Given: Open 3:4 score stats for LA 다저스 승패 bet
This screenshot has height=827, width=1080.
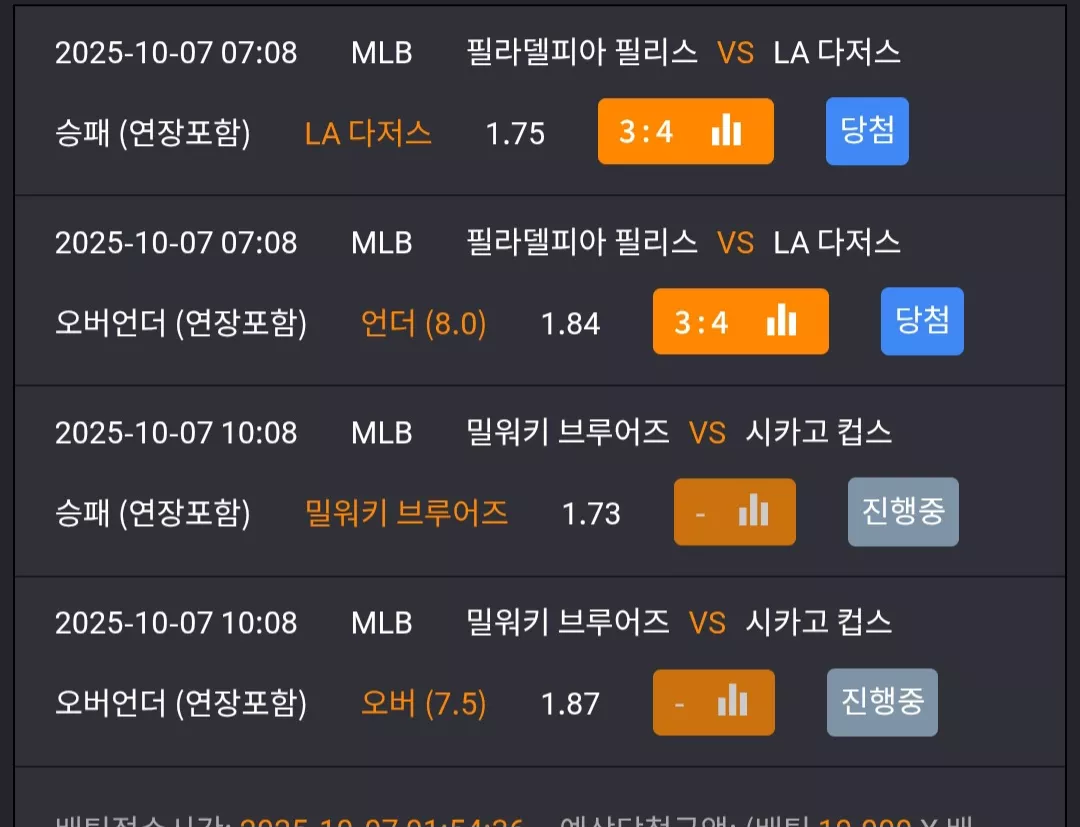Looking at the screenshot, I should 685,132.
